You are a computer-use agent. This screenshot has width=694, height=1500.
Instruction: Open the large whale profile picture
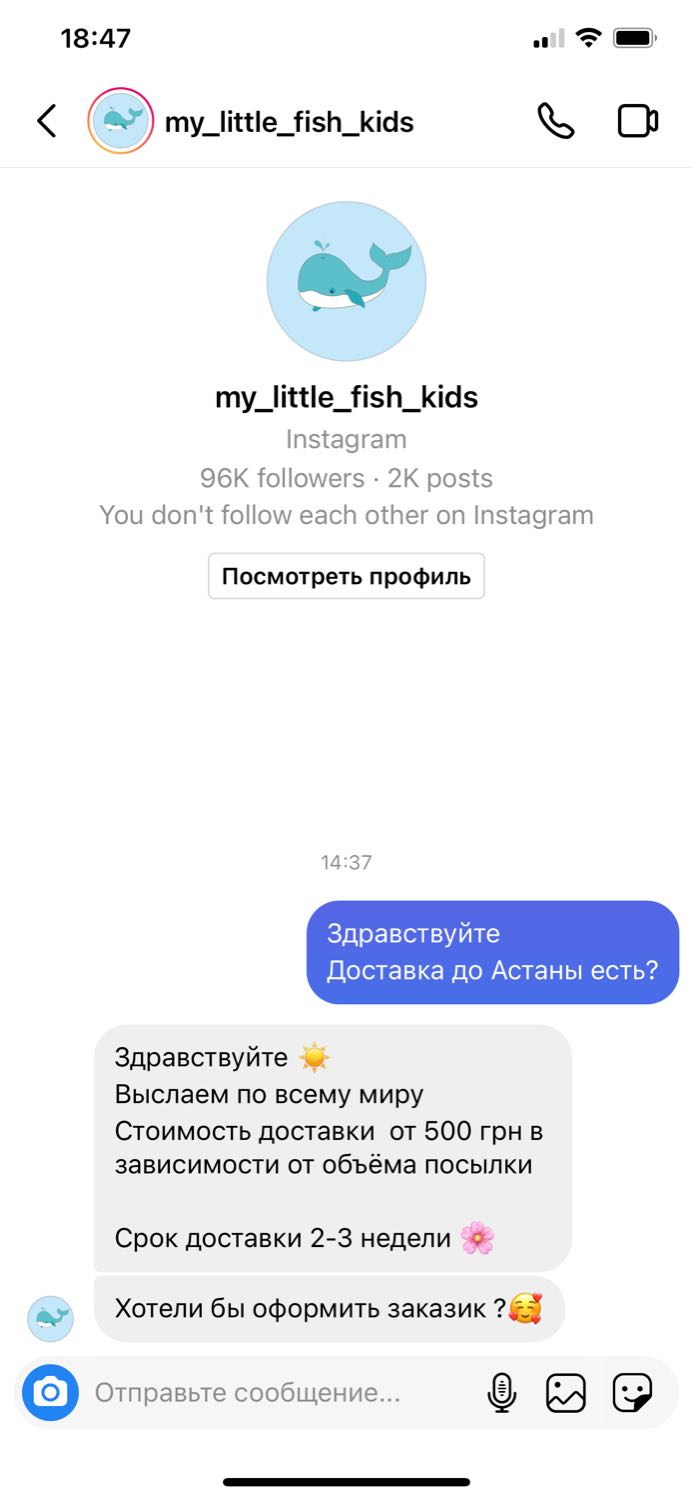click(x=346, y=281)
